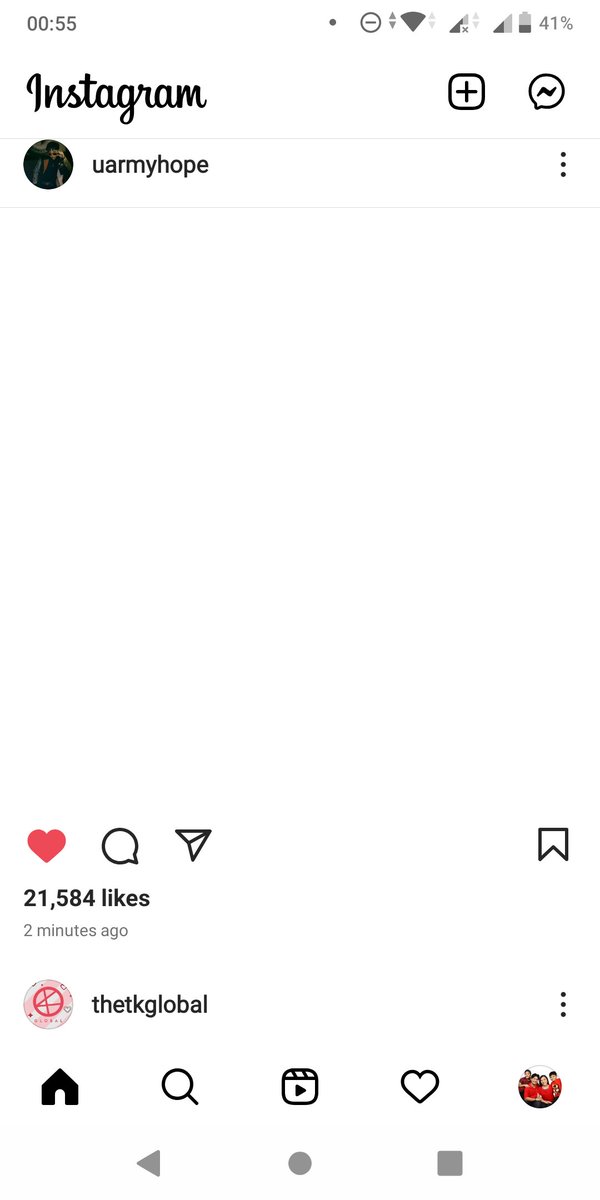Screen dimensions: 600x1200
Task: Bookmark uarmyhope's post
Action: point(553,845)
